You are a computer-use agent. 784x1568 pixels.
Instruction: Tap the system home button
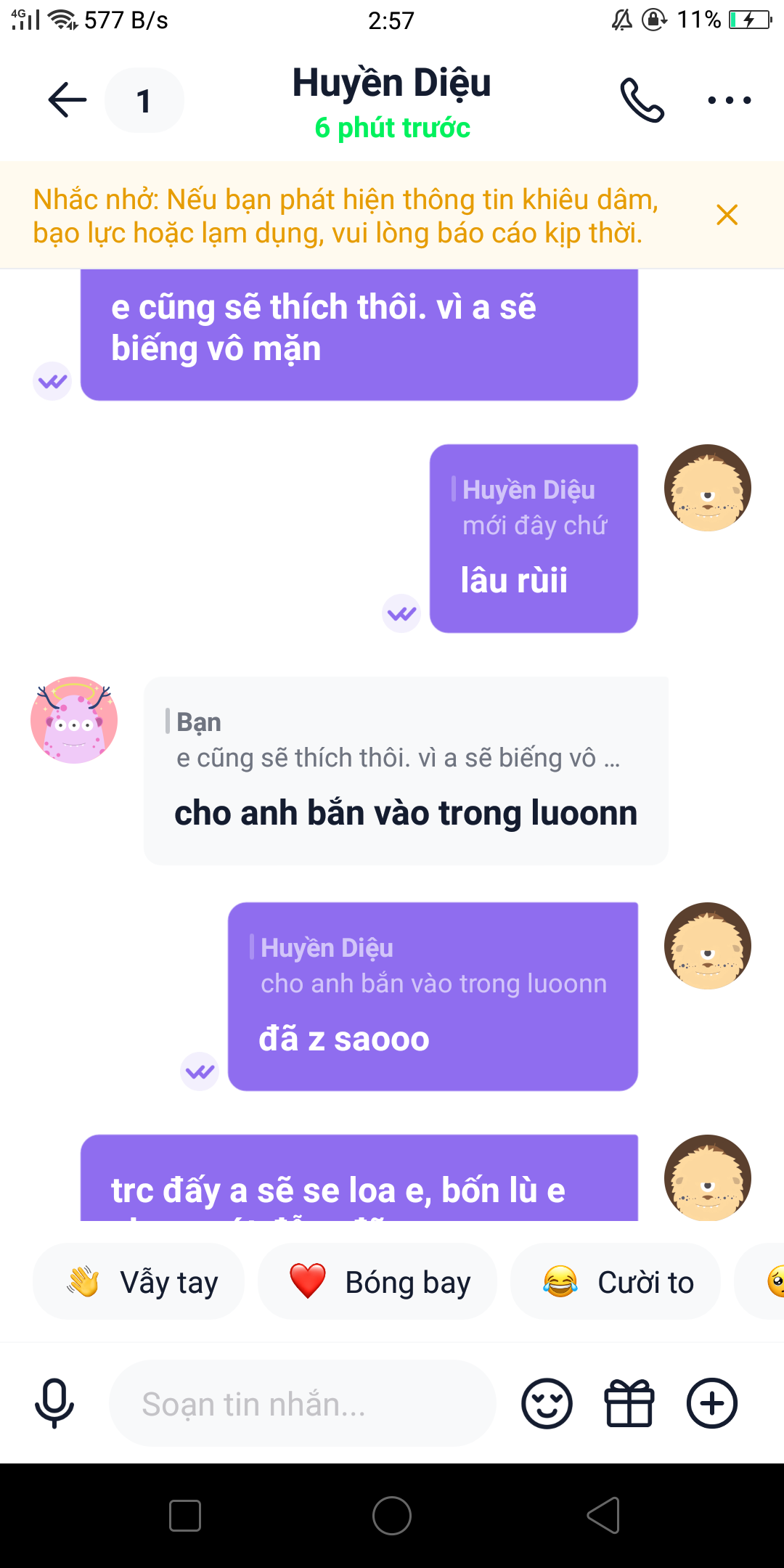click(x=392, y=1516)
